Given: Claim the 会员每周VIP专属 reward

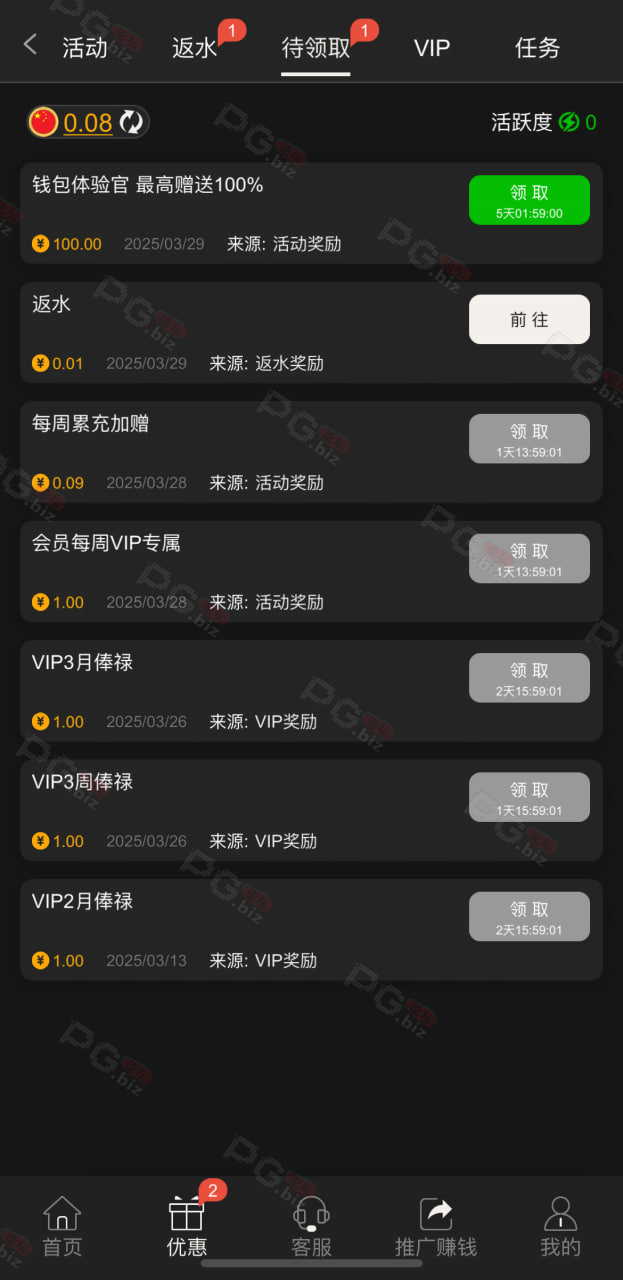Looking at the screenshot, I should click(x=529, y=558).
